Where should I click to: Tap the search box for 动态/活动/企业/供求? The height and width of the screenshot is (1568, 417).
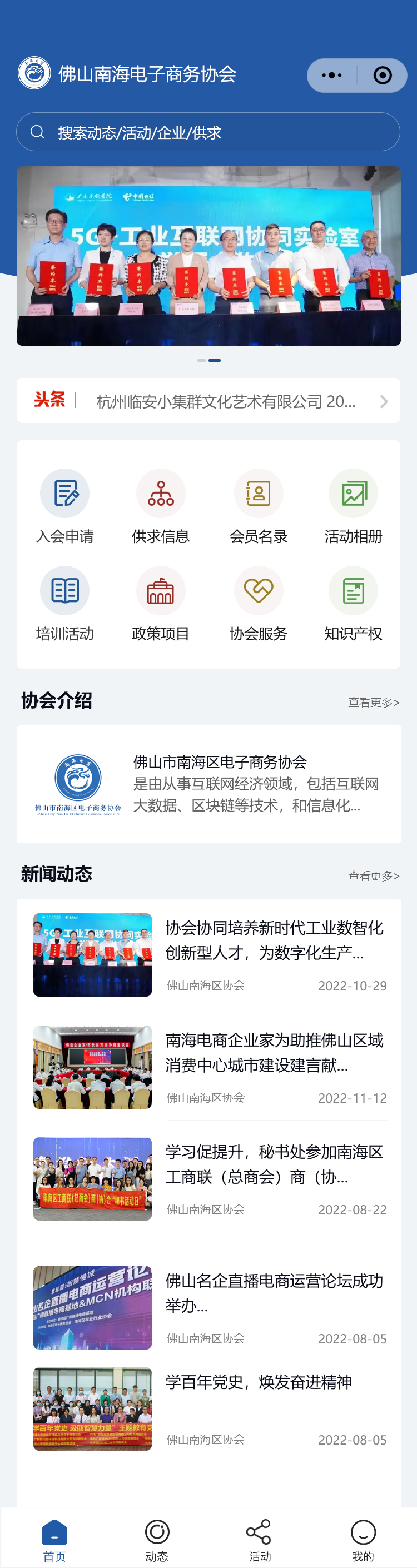(208, 132)
